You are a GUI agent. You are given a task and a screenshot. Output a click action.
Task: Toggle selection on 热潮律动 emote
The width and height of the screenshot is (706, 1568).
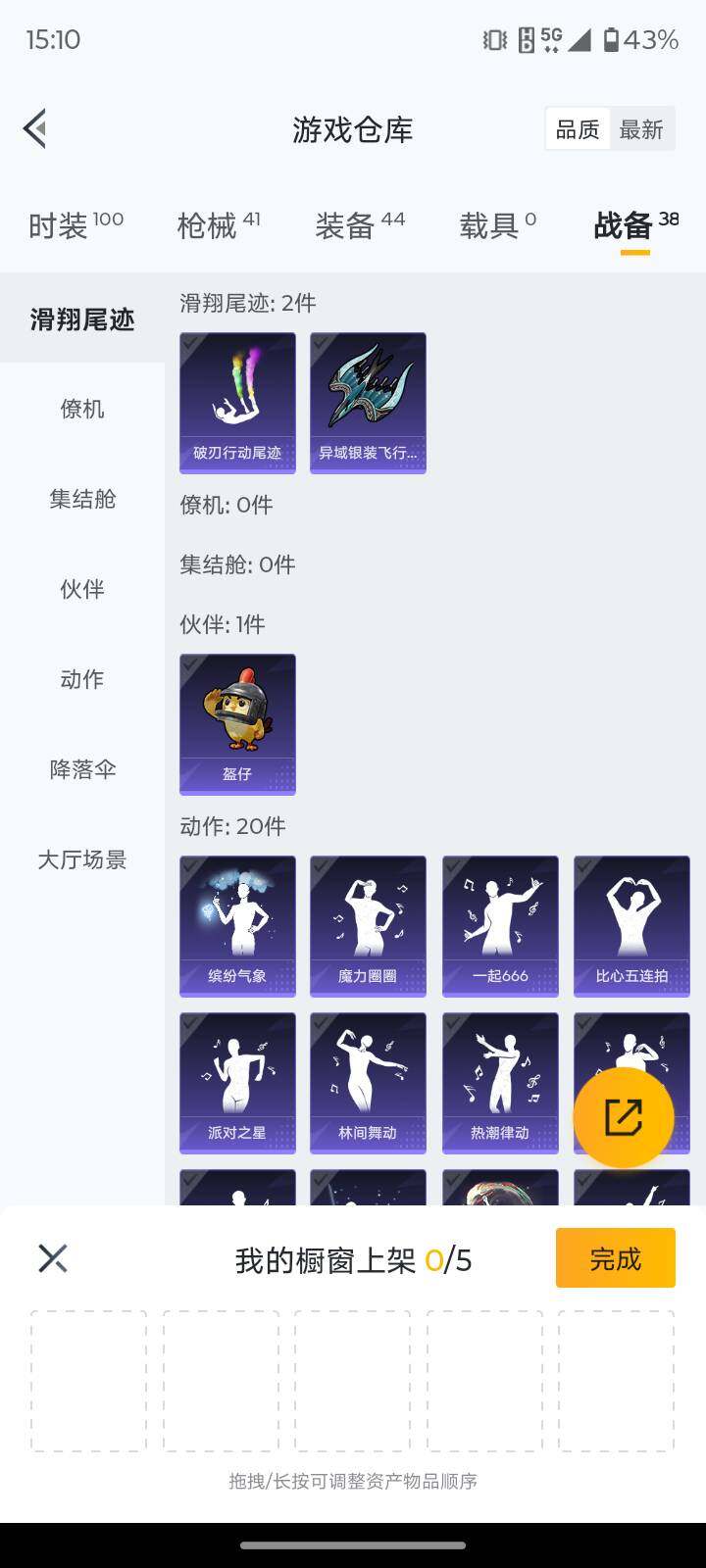(499, 1081)
